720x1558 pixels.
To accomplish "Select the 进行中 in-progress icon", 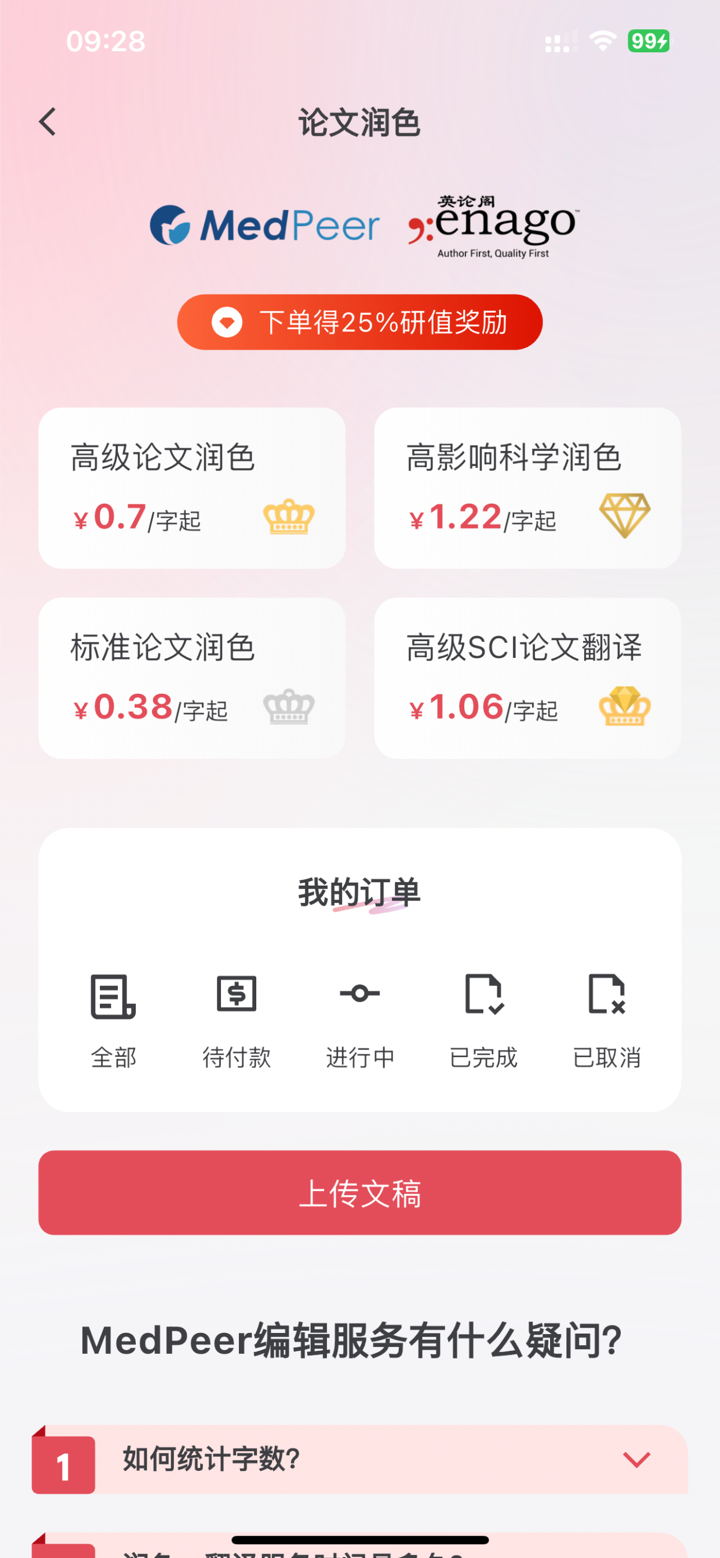I will pyautogui.click(x=359, y=995).
